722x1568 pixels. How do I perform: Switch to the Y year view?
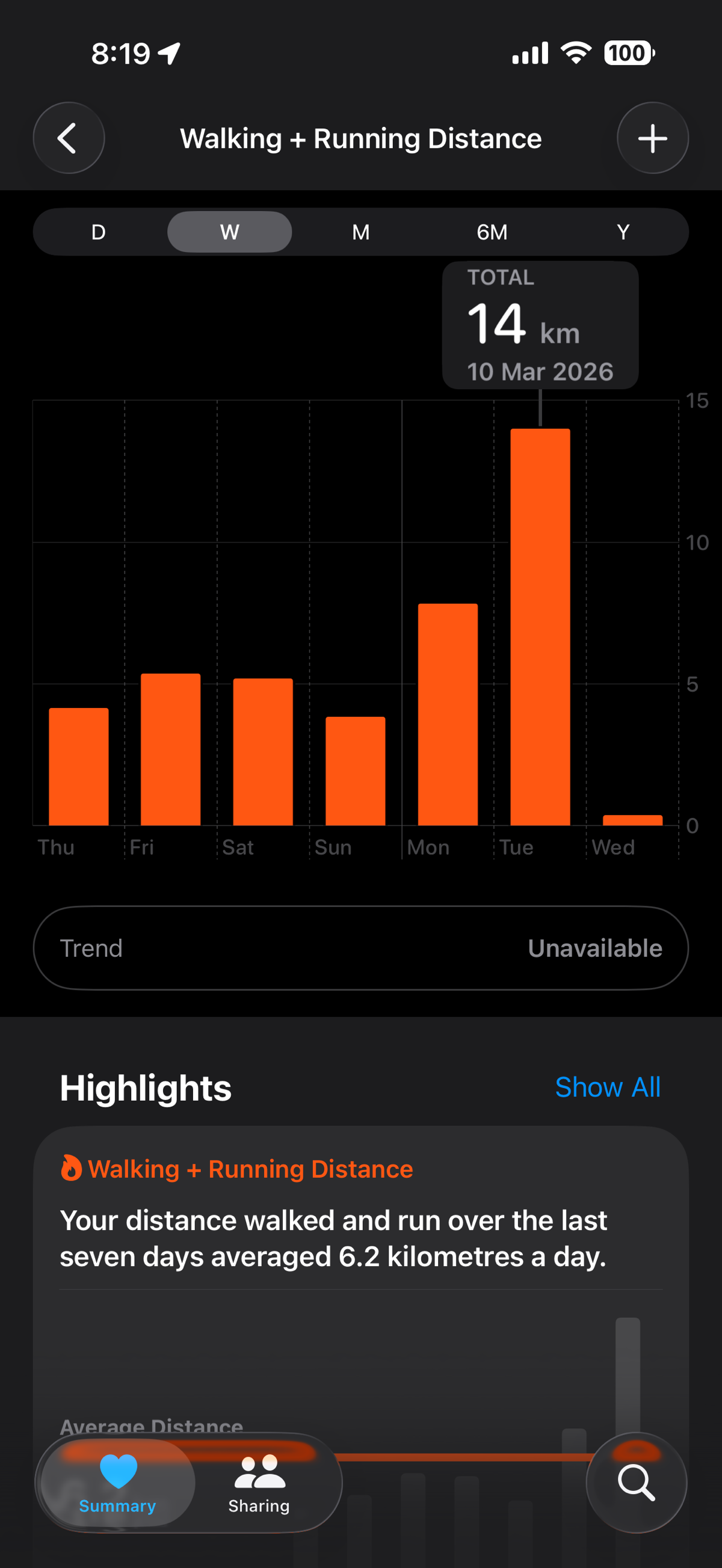(623, 232)
